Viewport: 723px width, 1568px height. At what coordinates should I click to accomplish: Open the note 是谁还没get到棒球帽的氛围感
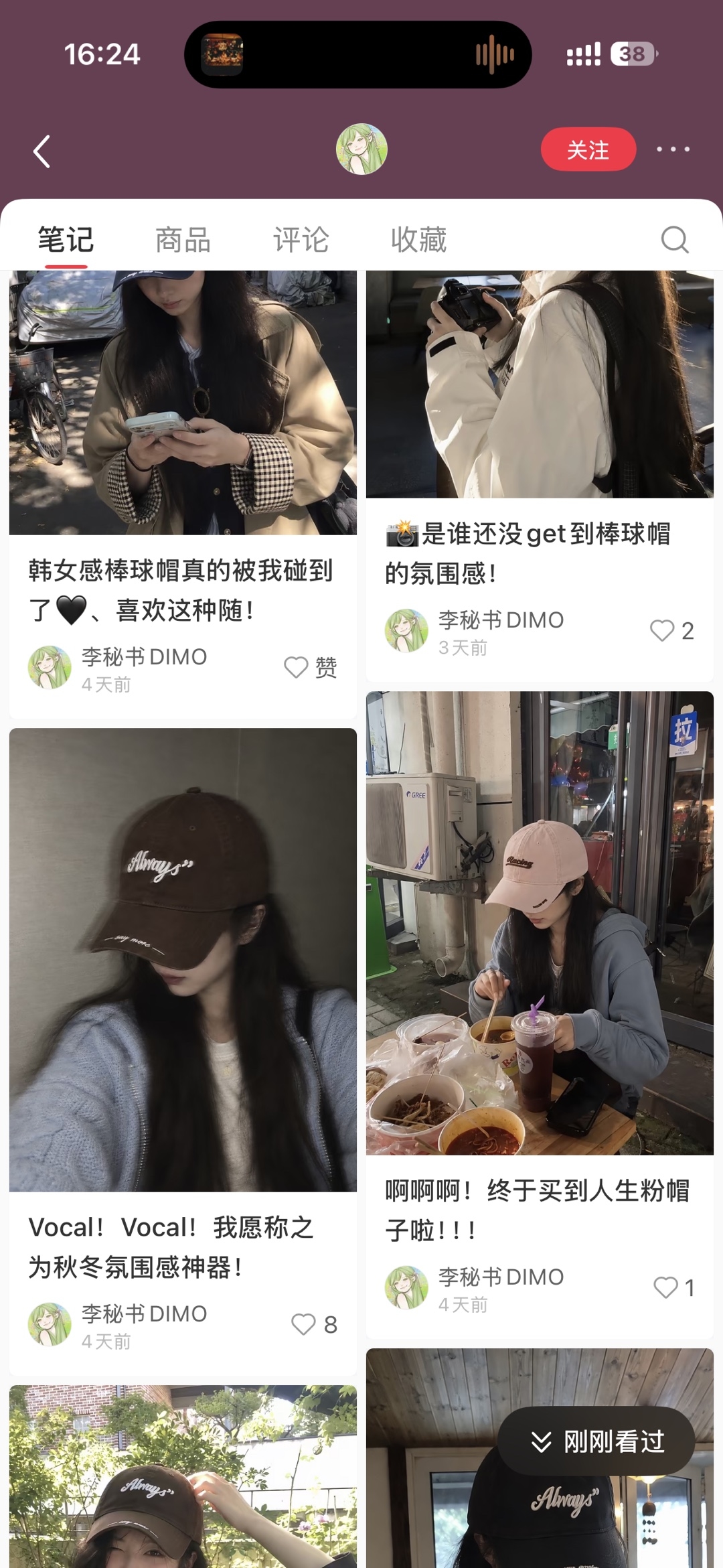point(540,476)
